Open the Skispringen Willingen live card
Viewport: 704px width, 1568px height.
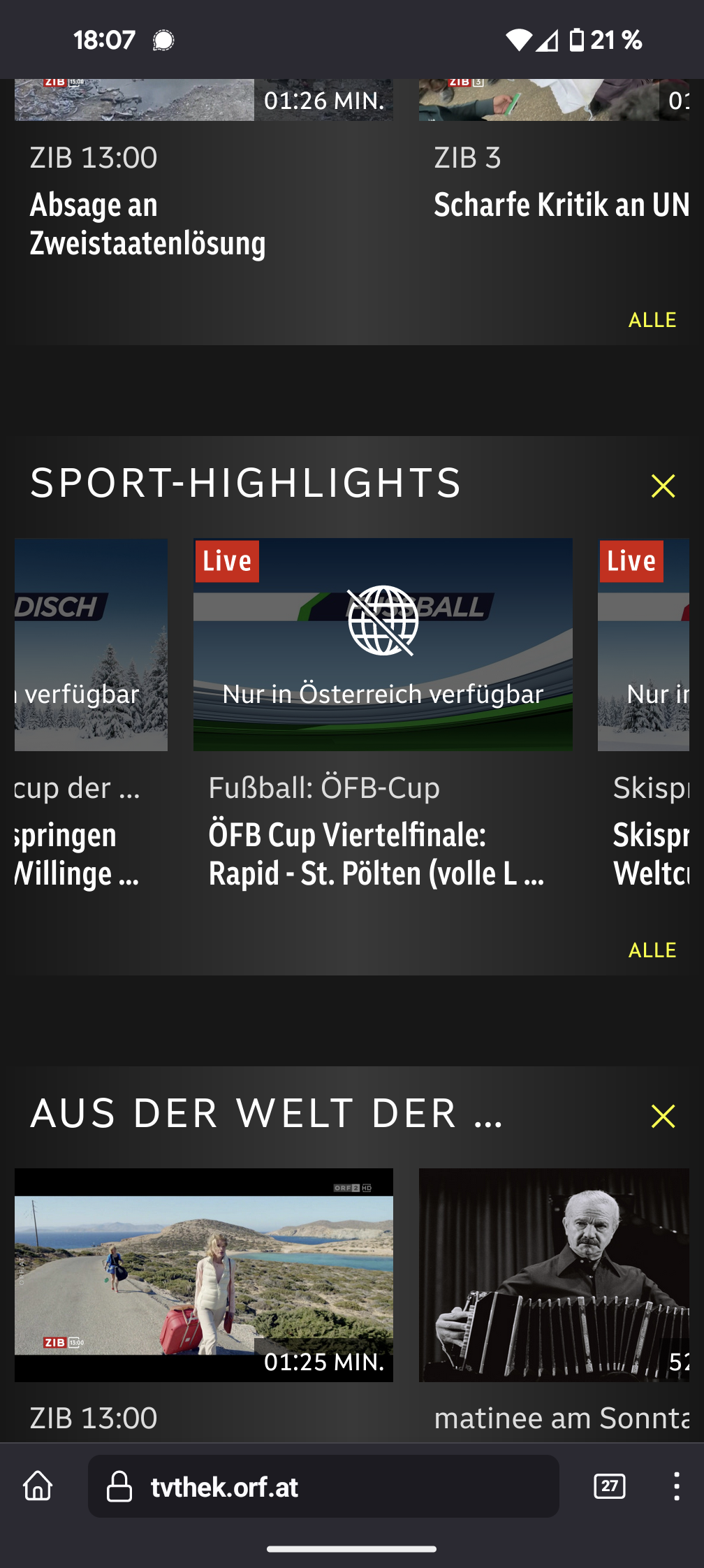click(91, 645)
